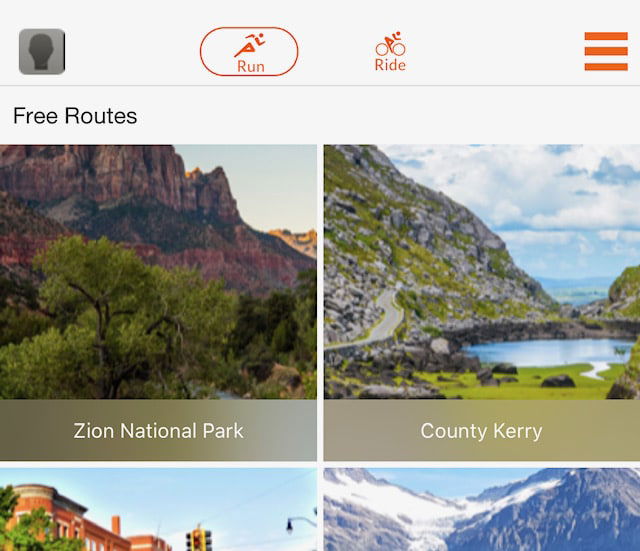Open the snowy mountain route tile
The image size is (640, 551).
481,510
